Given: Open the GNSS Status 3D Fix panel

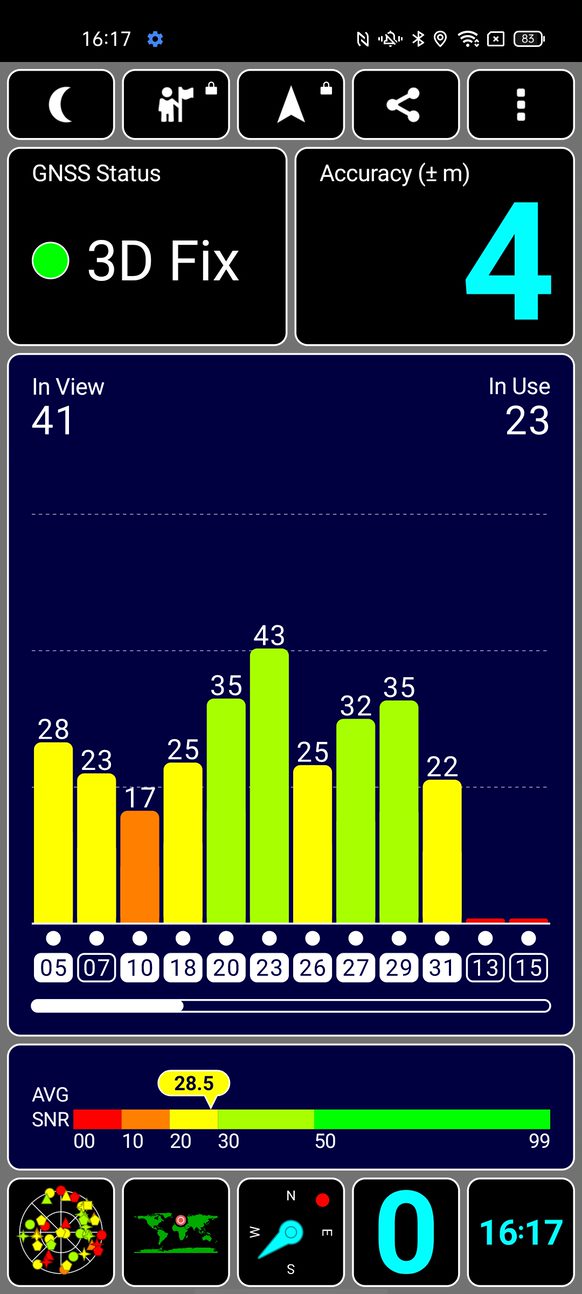Looking at the screenshot, I should click(147, 246).
